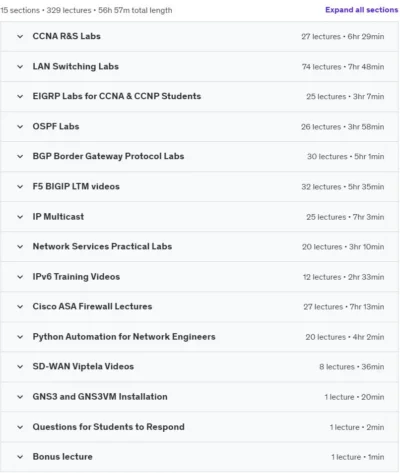Expand Network Services Practical Labs
The image size is (400, 473).
pos(199,247)
